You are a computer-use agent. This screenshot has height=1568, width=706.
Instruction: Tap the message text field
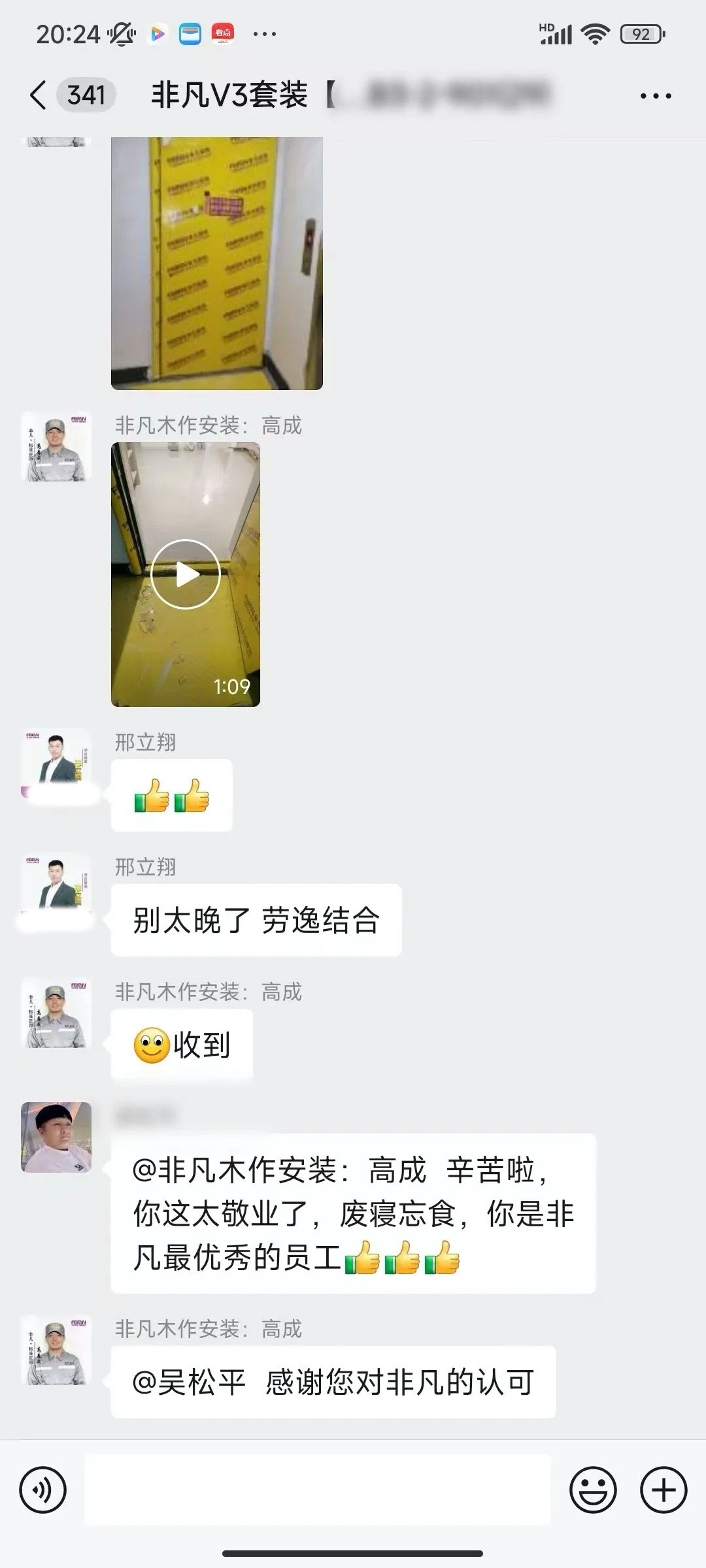tap(318, 1490)
